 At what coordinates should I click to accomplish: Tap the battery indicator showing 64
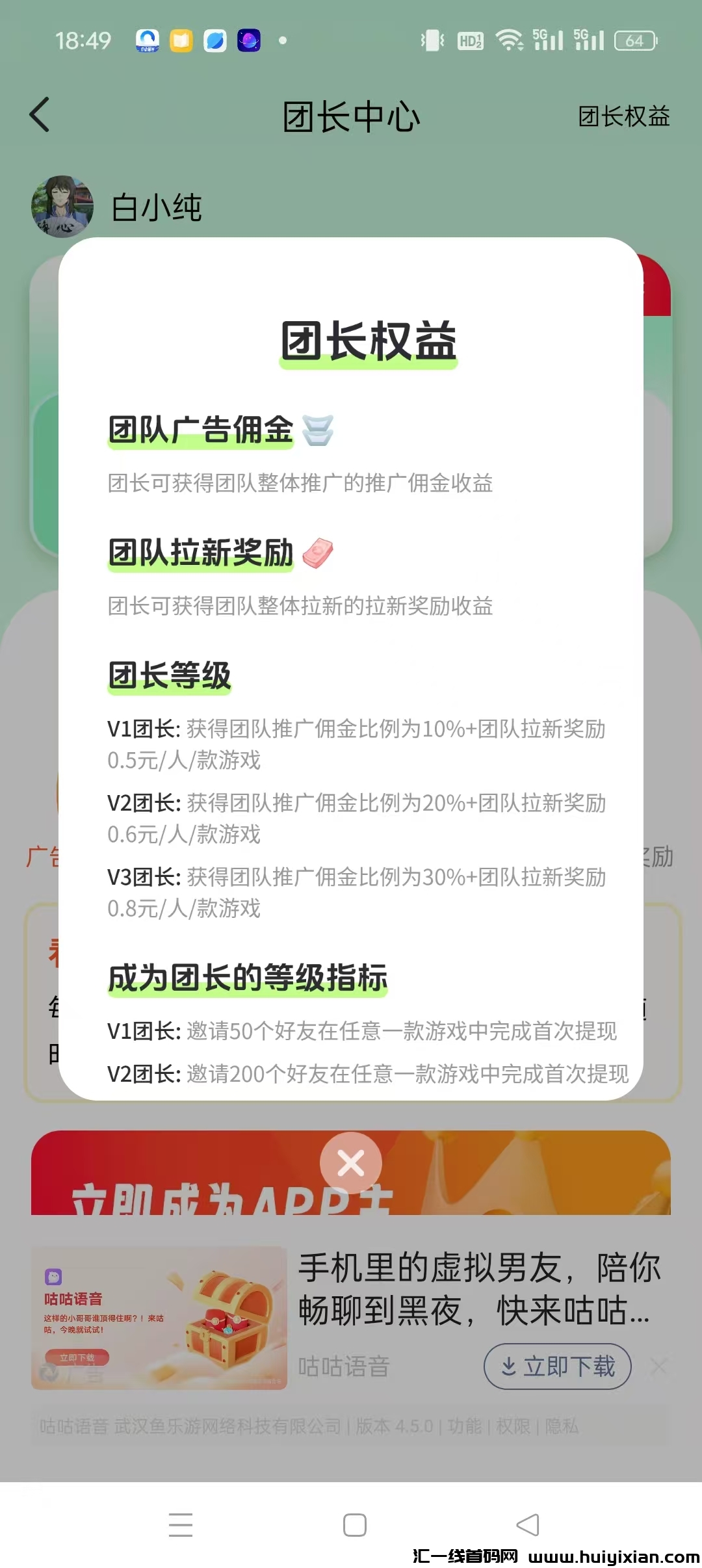tap(635, 40)
